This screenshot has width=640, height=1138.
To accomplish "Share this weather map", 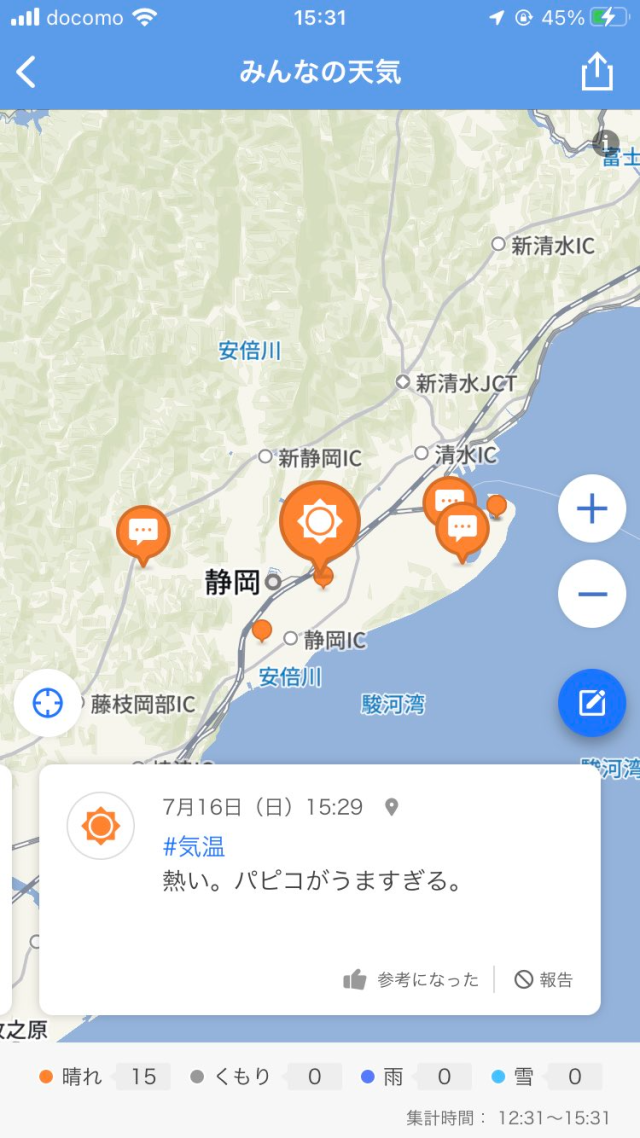I will click(x=596, y=72).
